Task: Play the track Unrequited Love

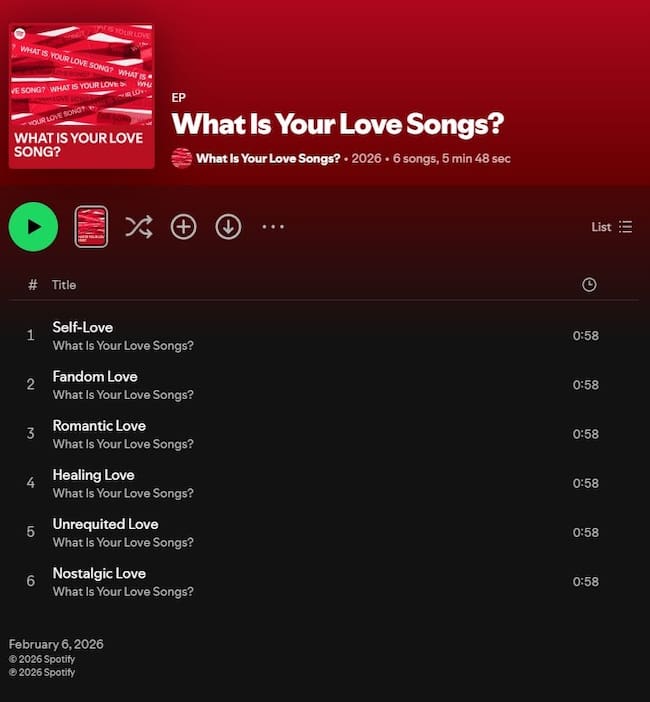Action: point(105,523)
